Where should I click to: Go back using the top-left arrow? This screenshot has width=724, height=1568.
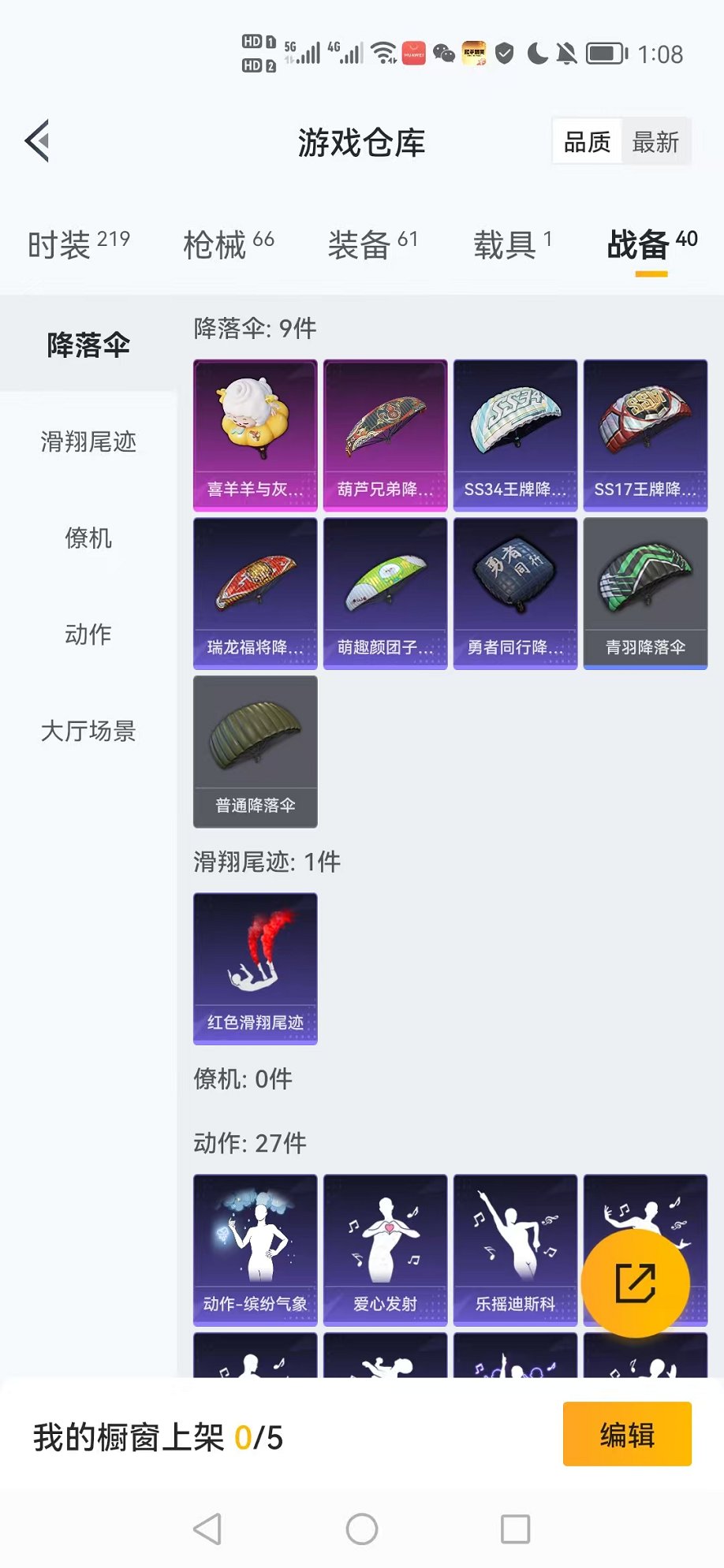pos(38,141)
